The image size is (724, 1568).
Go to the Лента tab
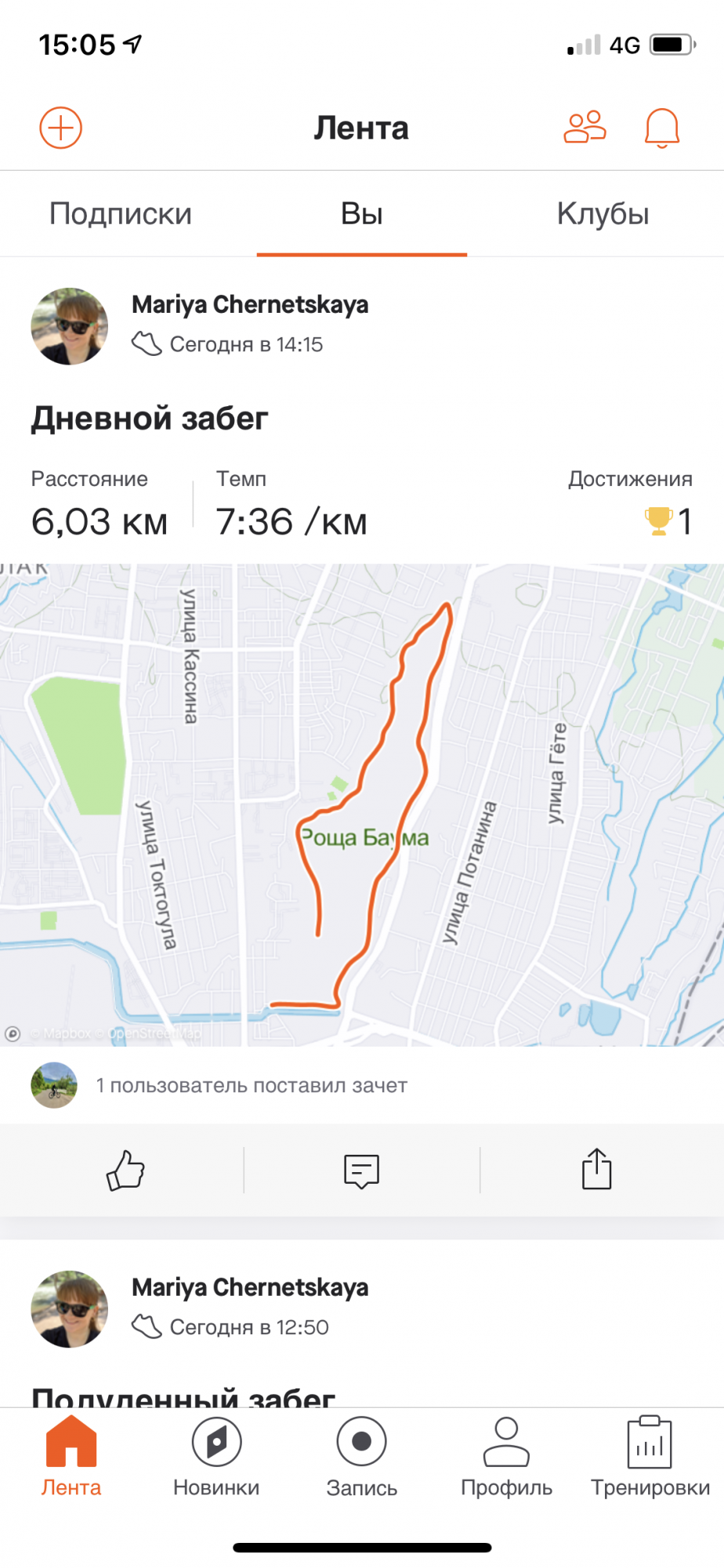tap(71, 1457)
